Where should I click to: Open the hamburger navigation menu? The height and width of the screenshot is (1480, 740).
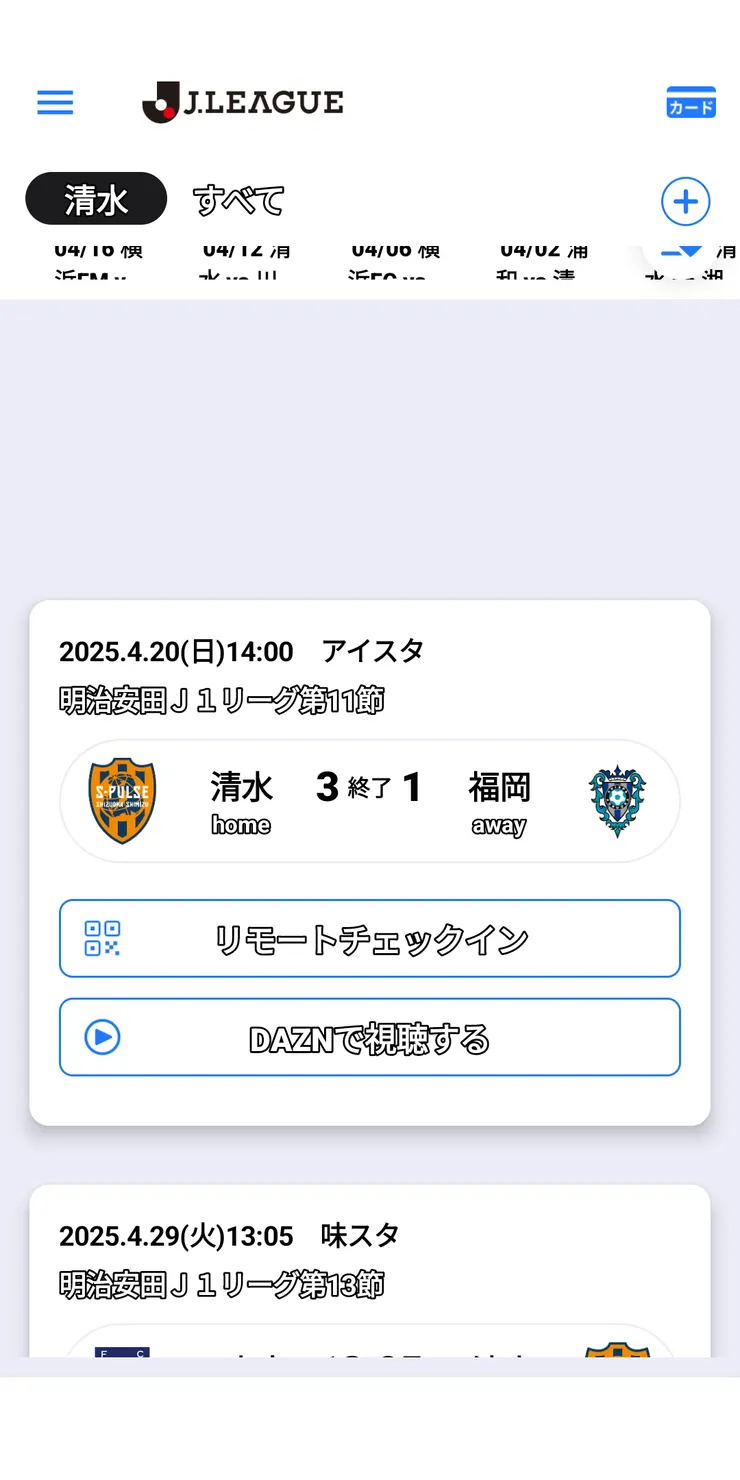(x=55, y=102)
